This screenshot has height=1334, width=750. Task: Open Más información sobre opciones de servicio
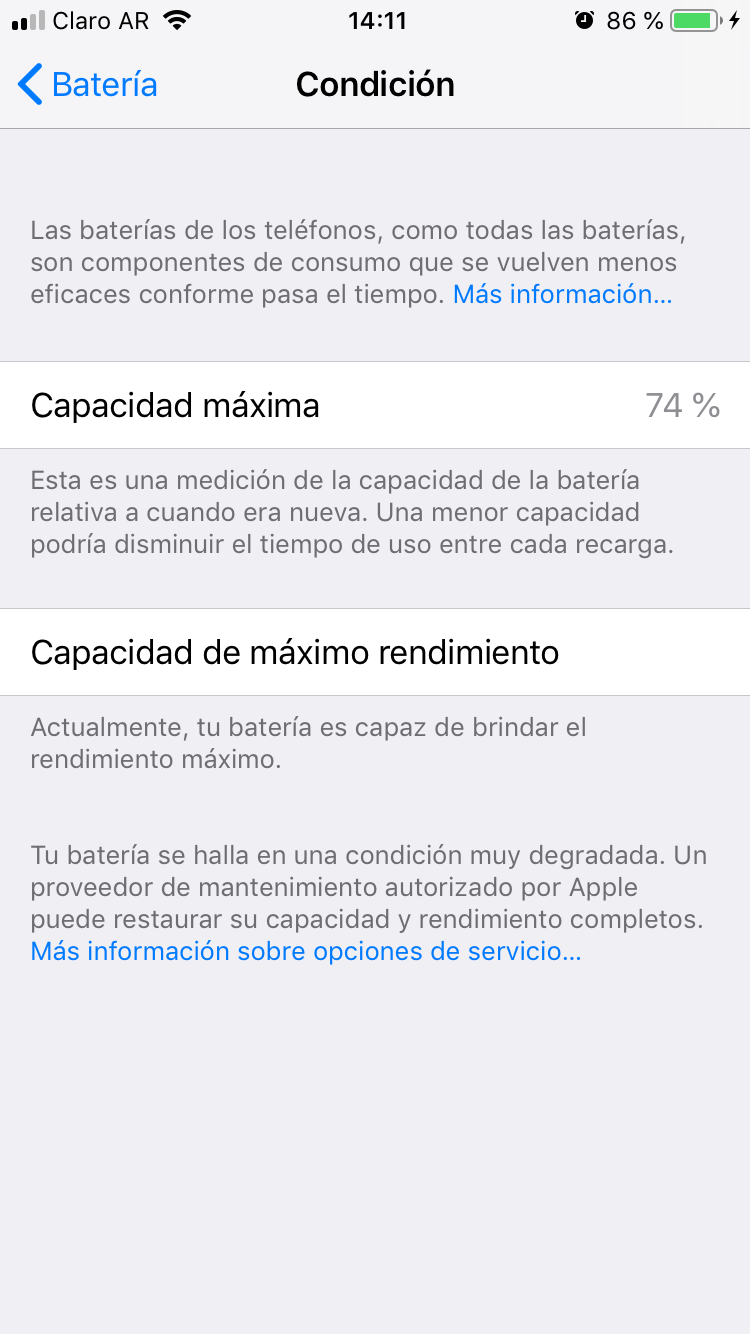pos(305,951)
